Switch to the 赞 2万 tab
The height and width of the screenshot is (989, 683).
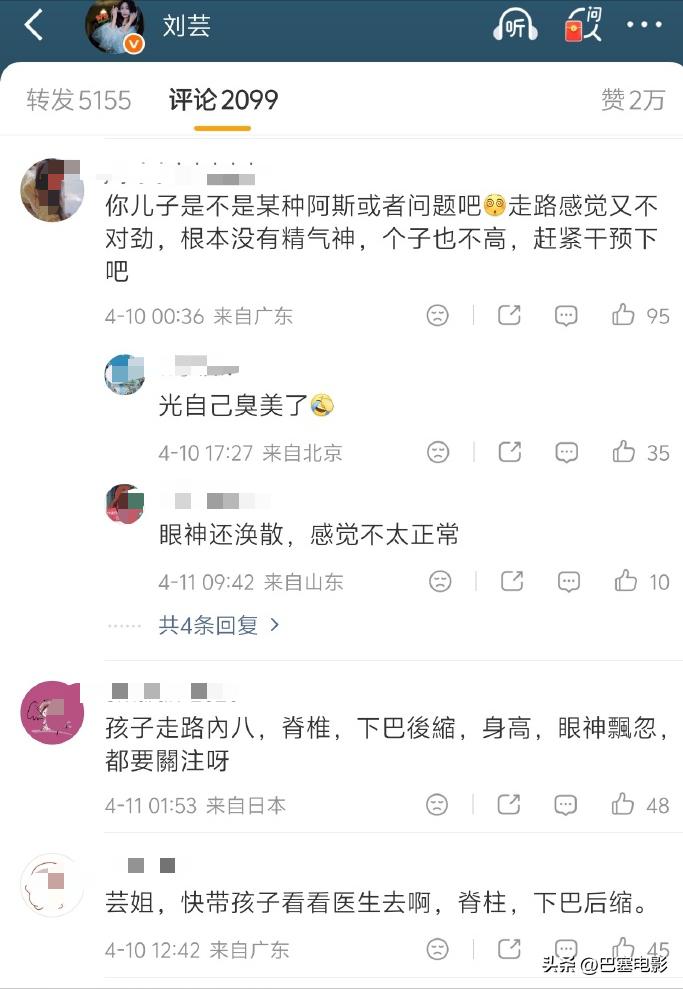[633, 100]
